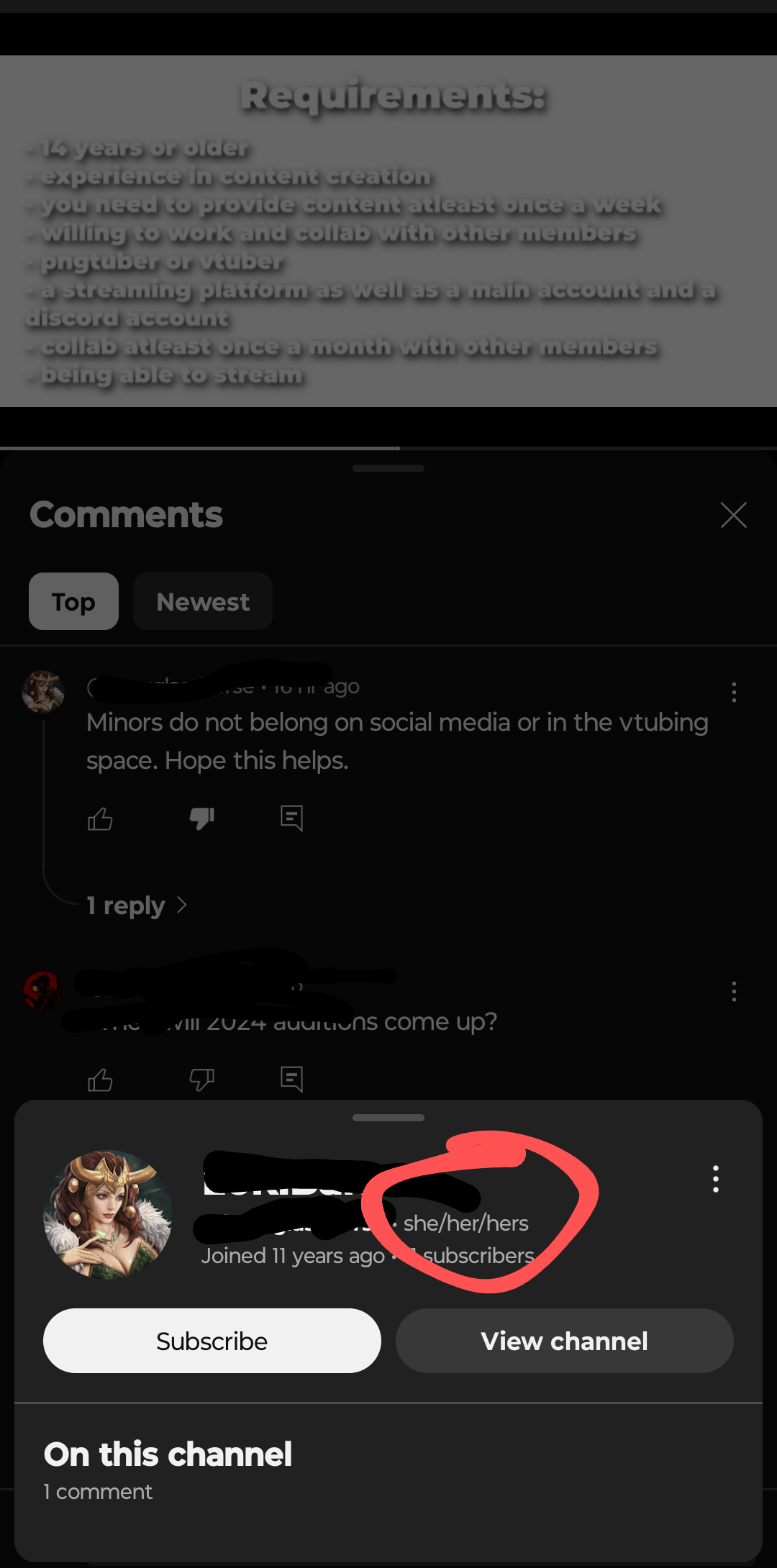This screenshot has width=777, height=1568.
Task: Reply to the minors and vtubing comment
Action: pyautogui.click(x=291, y=819)
